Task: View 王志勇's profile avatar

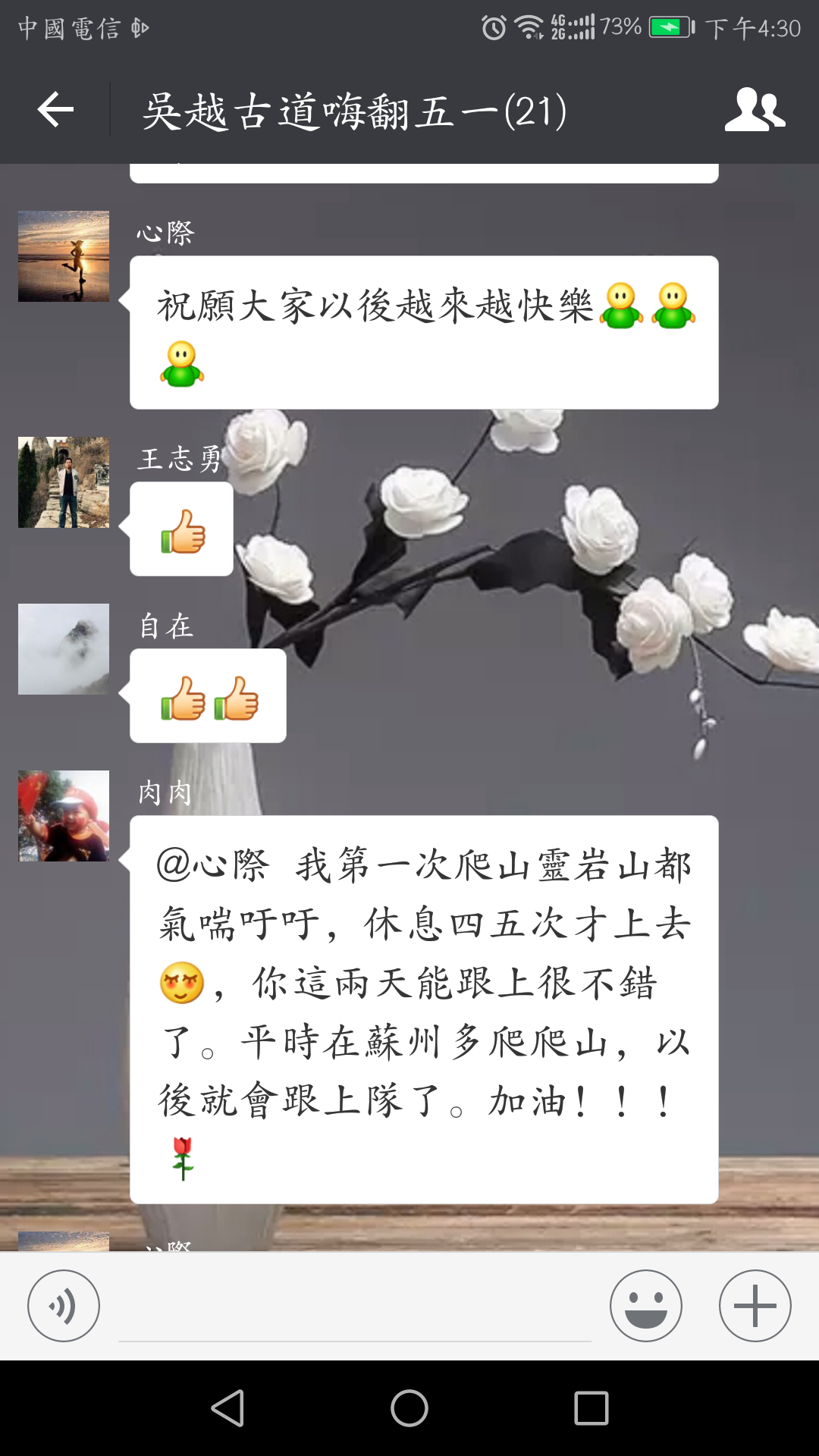Action: (64, 482)
